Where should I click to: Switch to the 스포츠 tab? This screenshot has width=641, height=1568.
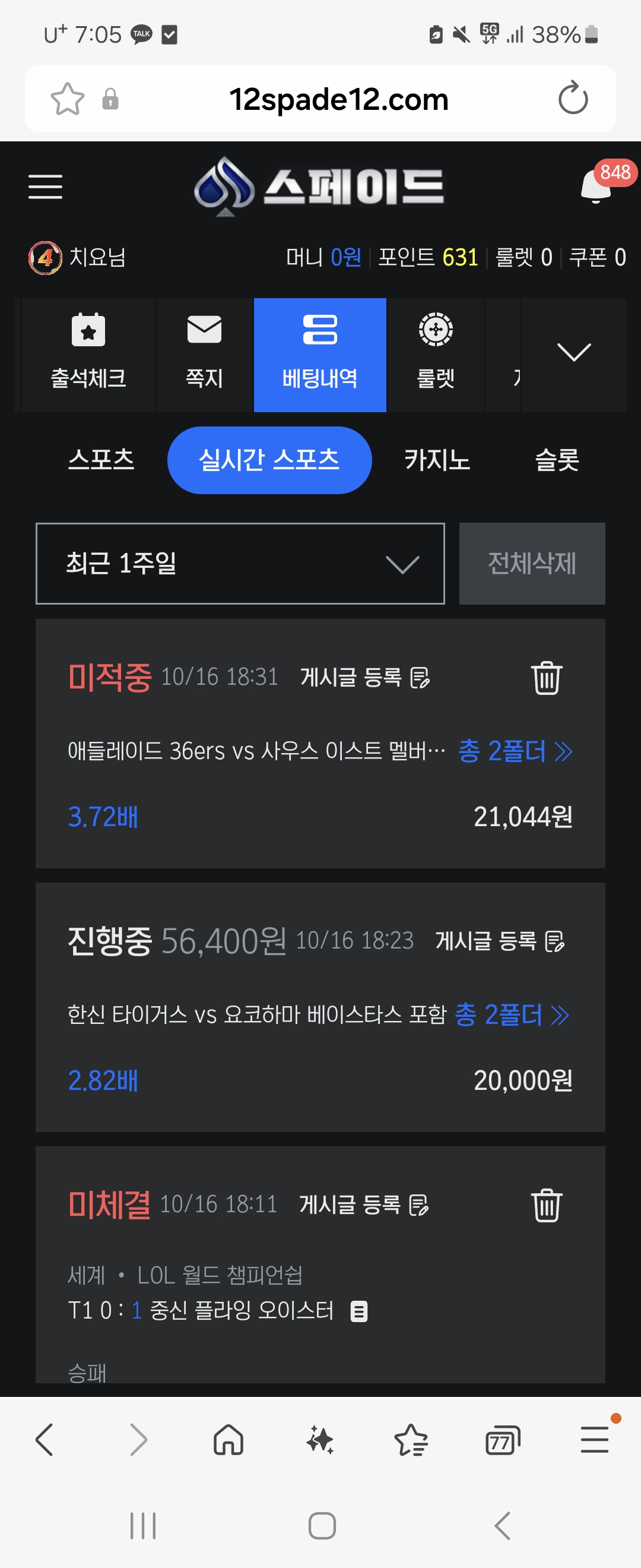point(101,460)
